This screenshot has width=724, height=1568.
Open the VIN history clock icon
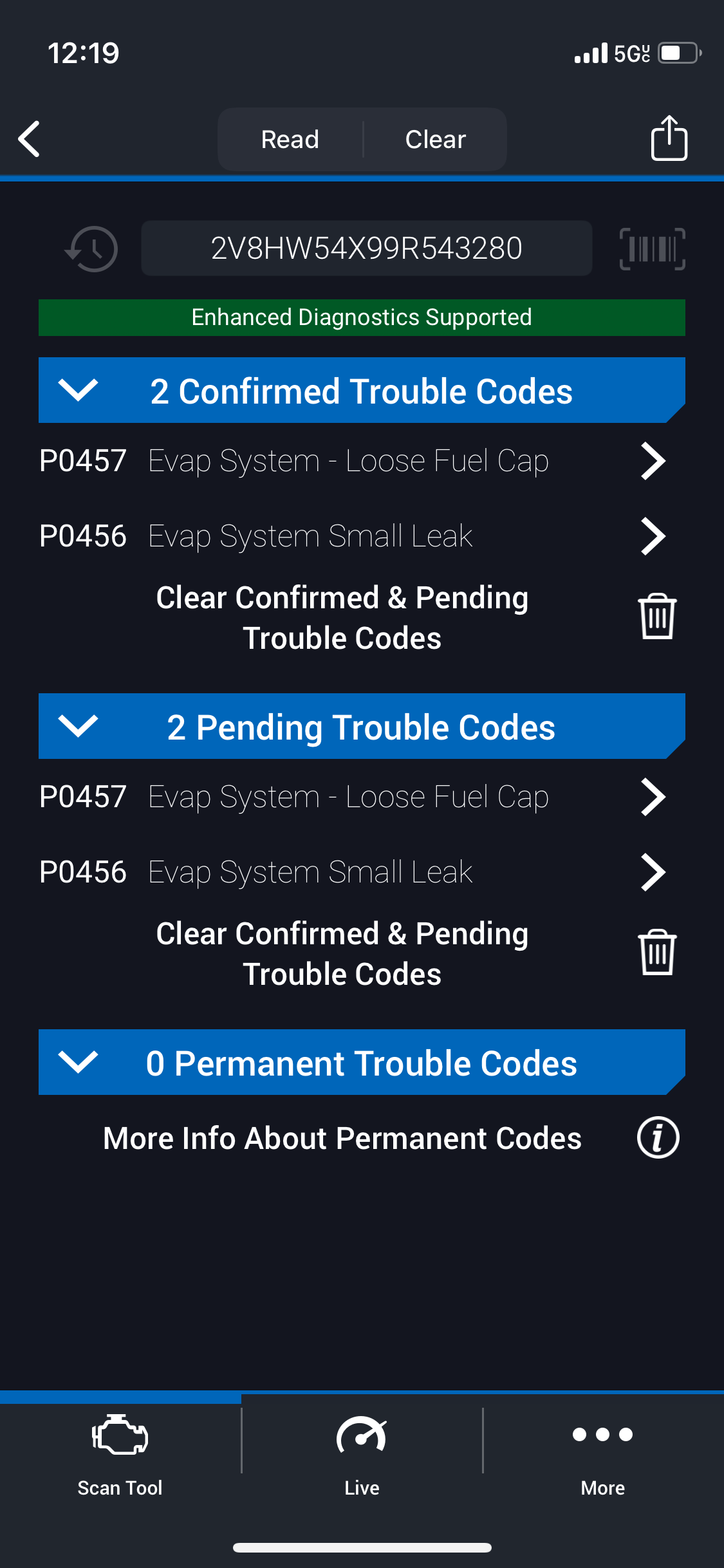(92, 248)
